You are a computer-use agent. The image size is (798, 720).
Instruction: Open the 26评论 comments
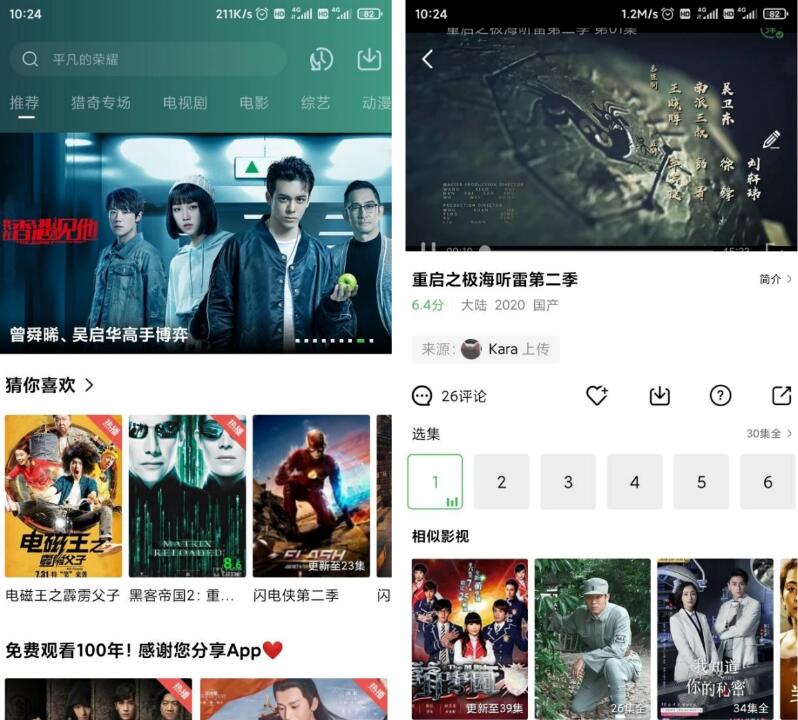(x=450, y=396)
